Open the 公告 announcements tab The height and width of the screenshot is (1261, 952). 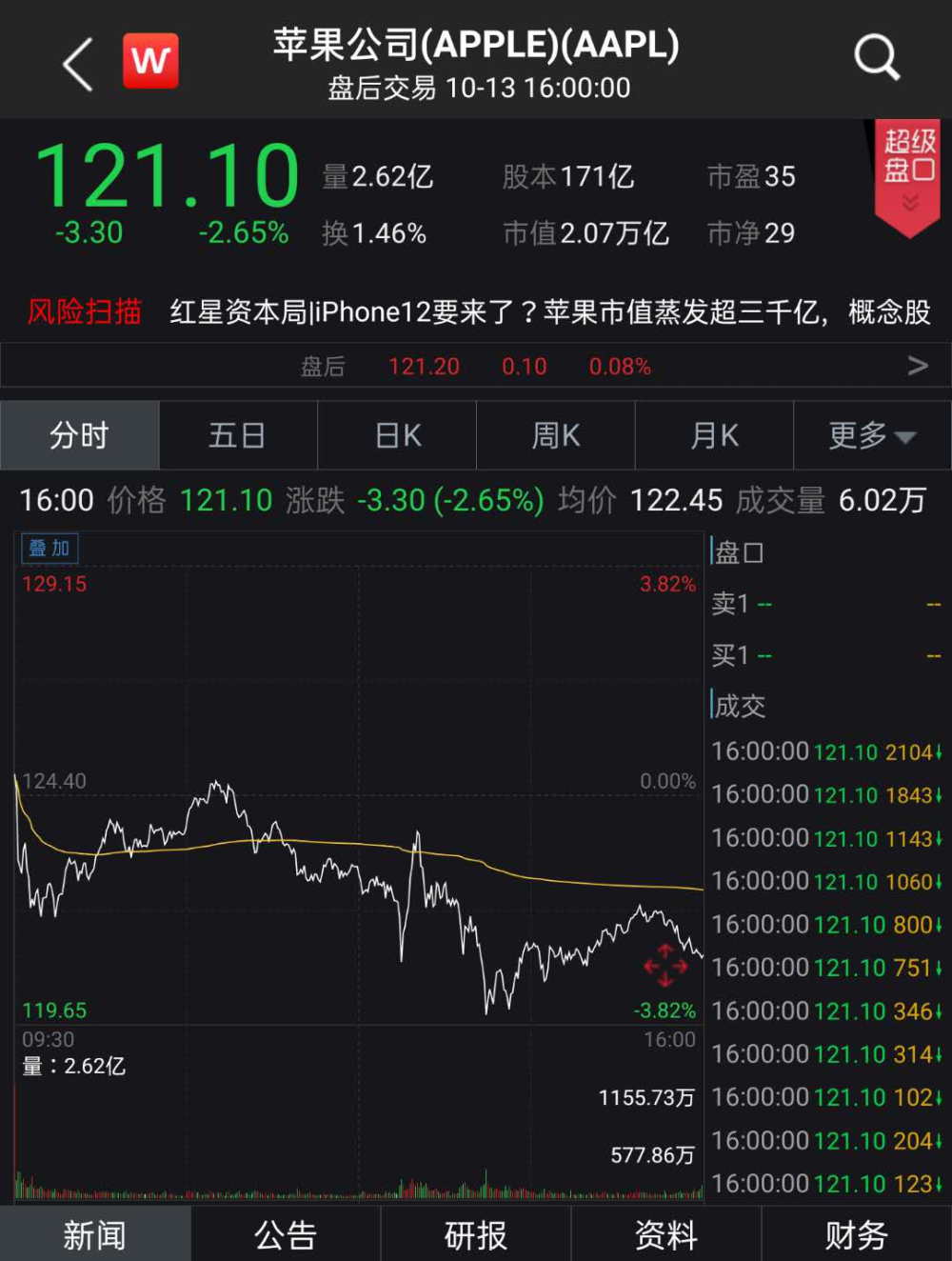pos(286,1235)
